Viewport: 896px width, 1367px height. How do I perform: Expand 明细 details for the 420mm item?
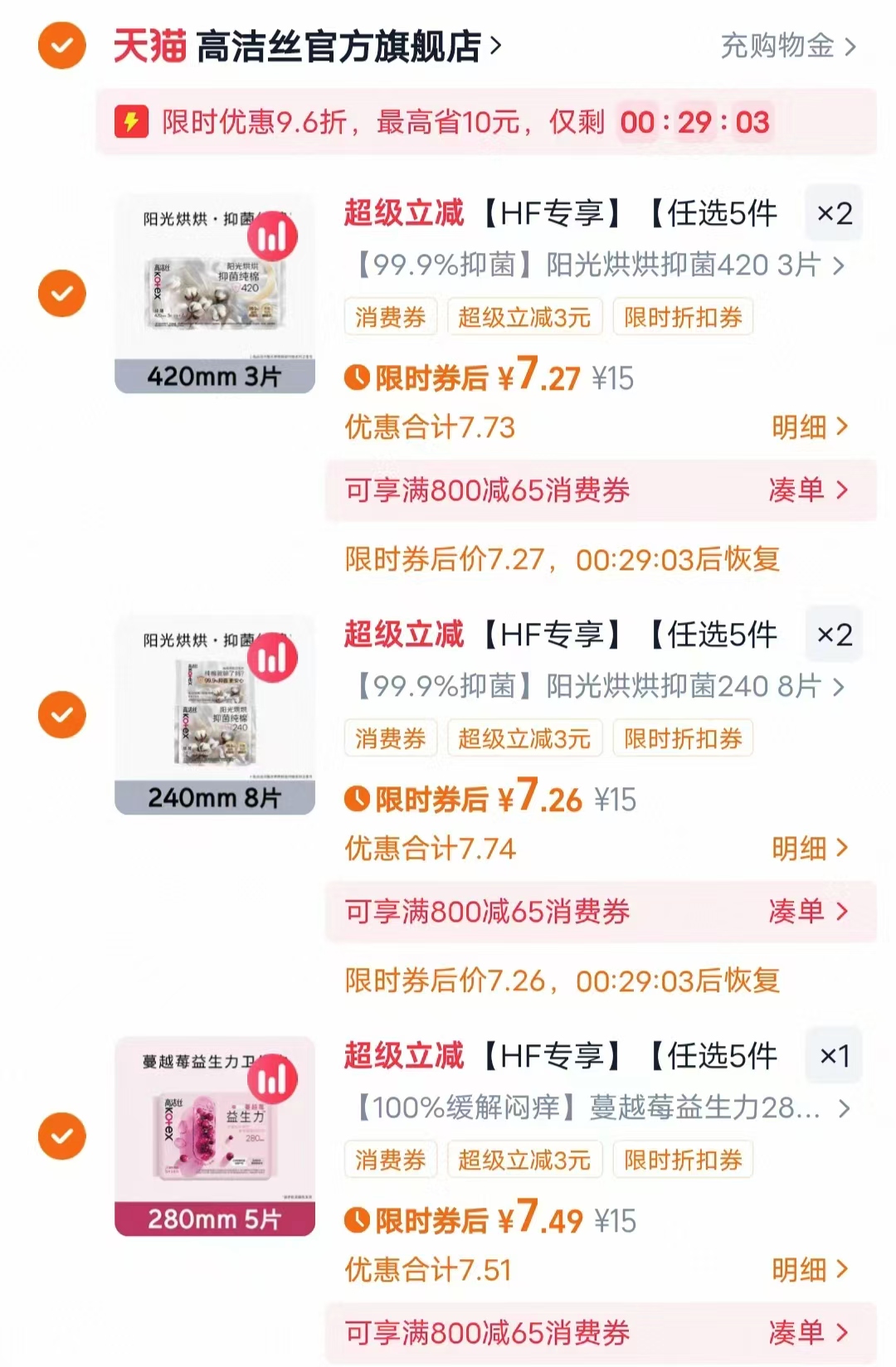(806, 426)
